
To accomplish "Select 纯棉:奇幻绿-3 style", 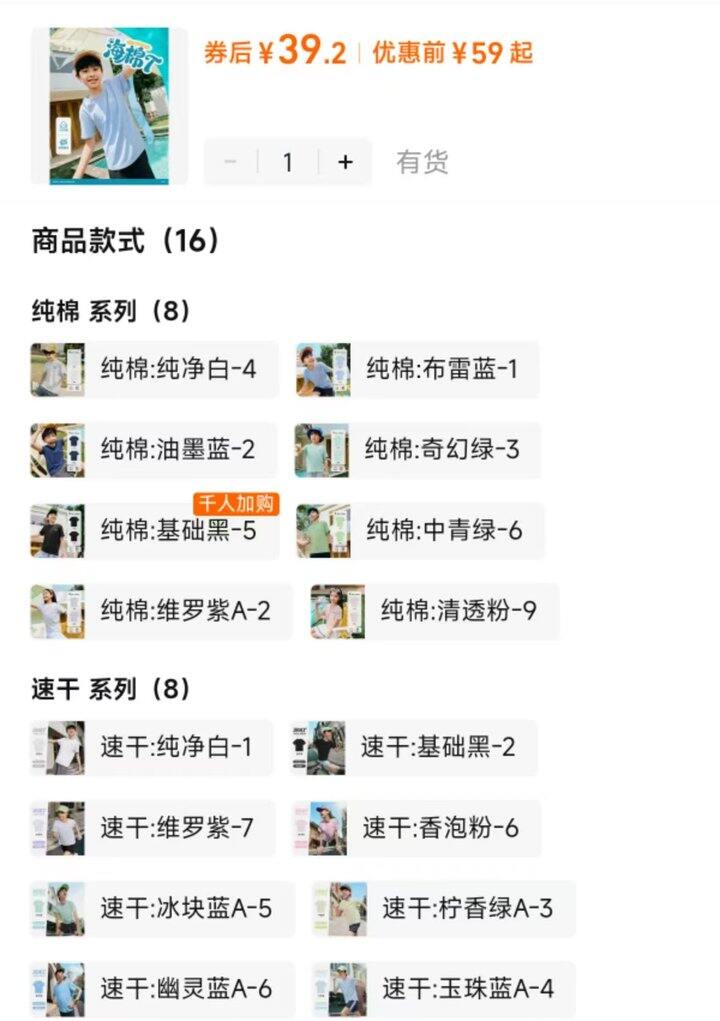I will (417, 449).
